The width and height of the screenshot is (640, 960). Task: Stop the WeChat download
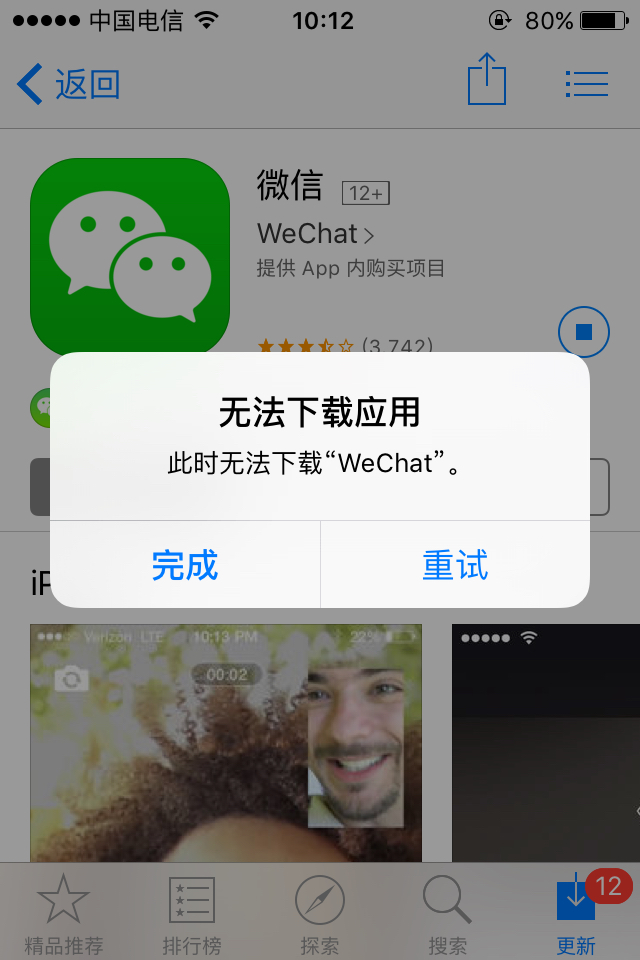coord(584,331)
